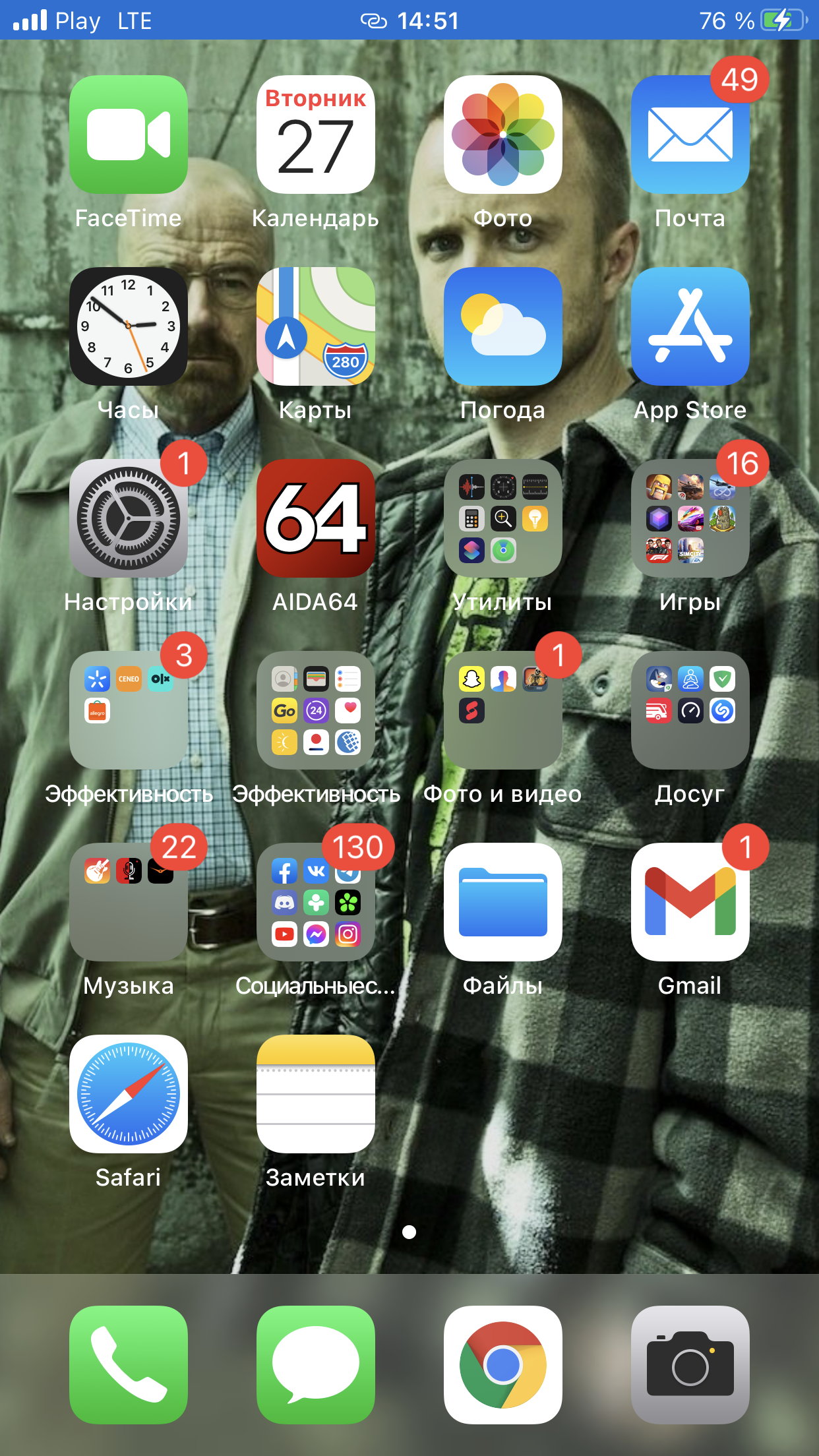
Task: Open the Досуг folder
Action: click(690, 710)
